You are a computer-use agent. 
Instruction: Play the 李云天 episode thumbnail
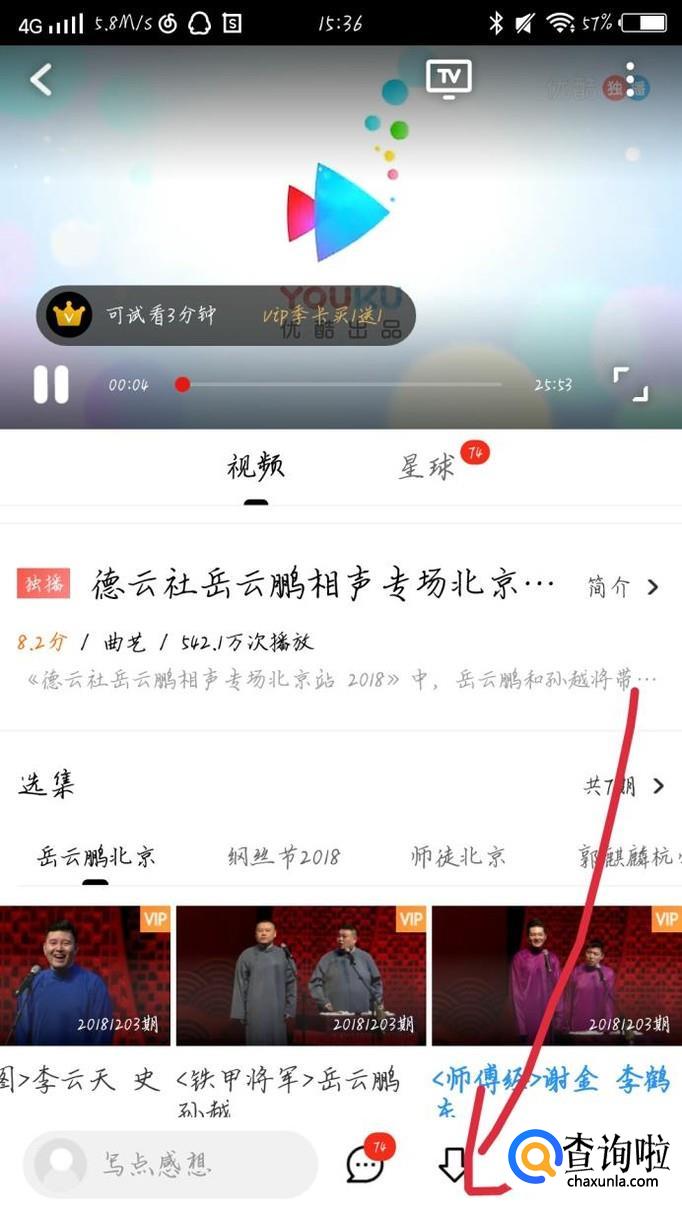point(85,976)
